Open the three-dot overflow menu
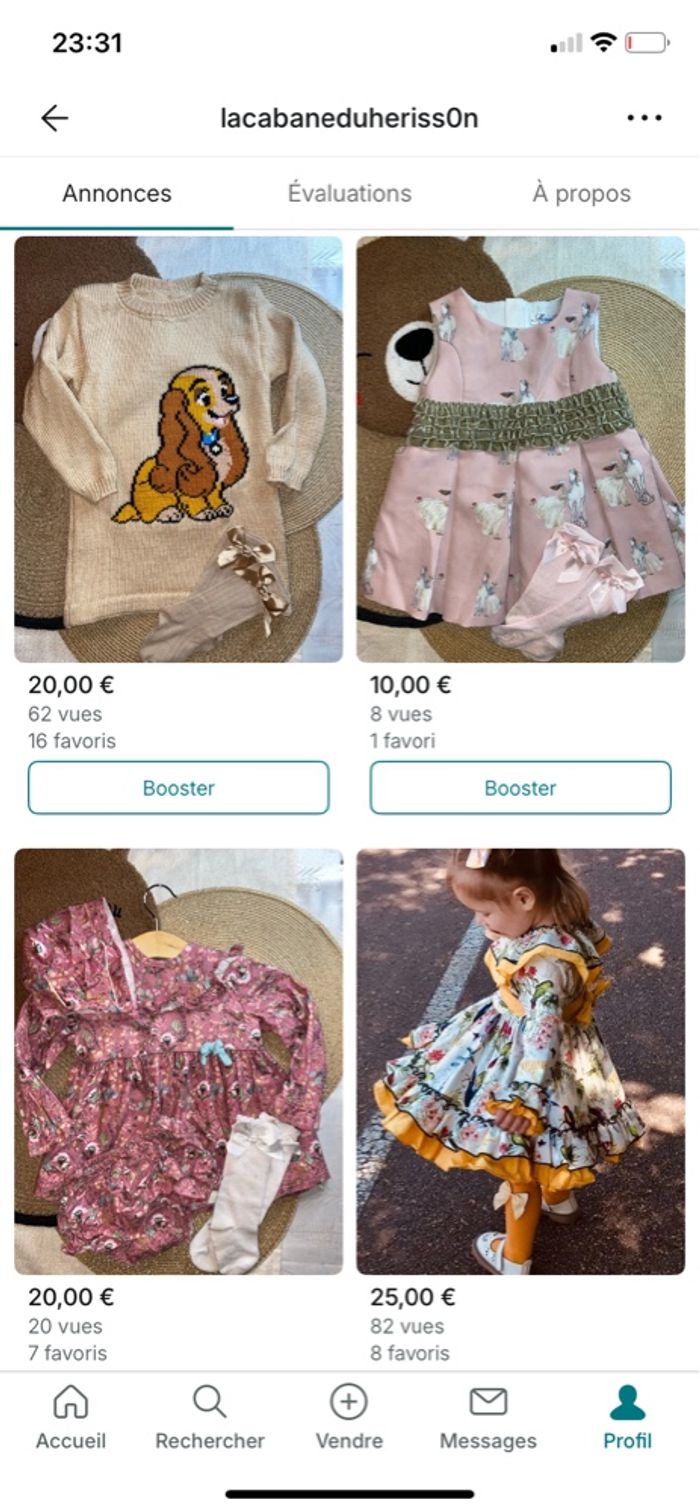 click(644, 118)
